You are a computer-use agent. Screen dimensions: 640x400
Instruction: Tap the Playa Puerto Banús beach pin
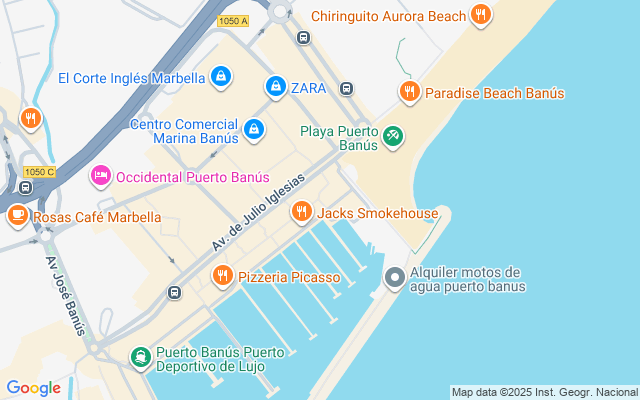tap(393, 135)
